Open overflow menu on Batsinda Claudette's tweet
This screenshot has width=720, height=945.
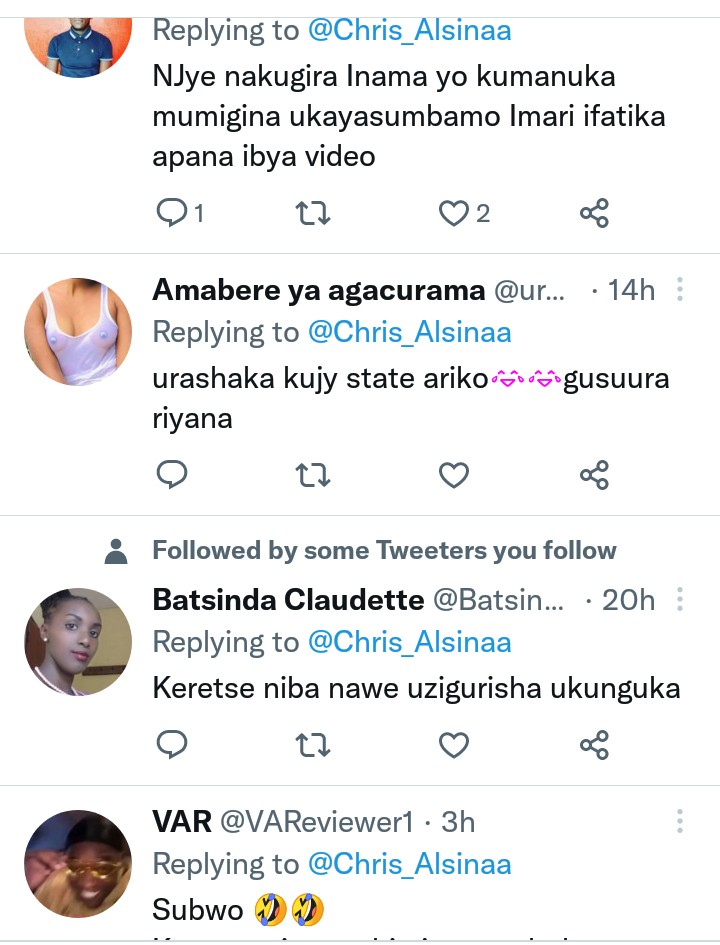click(680, 600)
